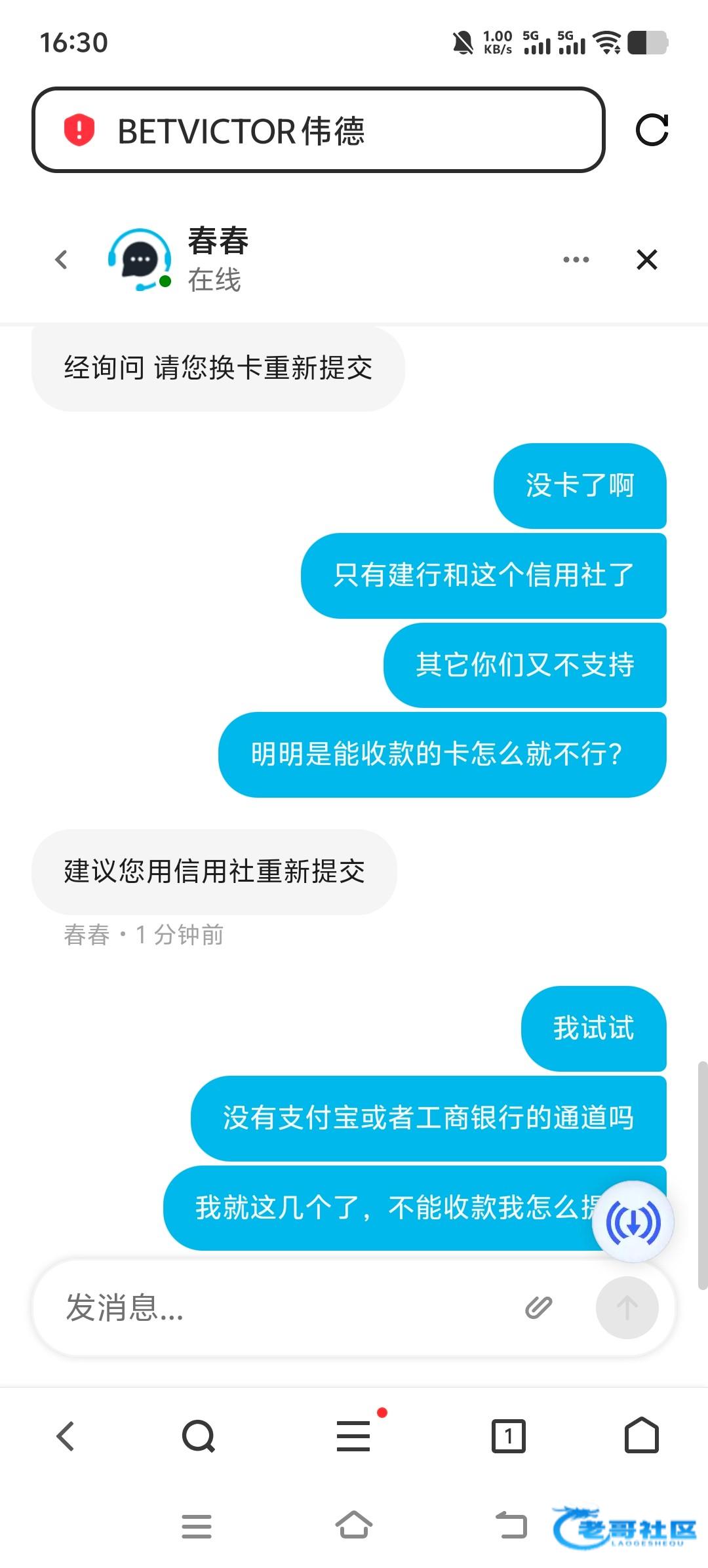The width and height of the screenshot is (708, 1568).
Task: Open browser search from the bottom toolbar
Action: 198,1436
